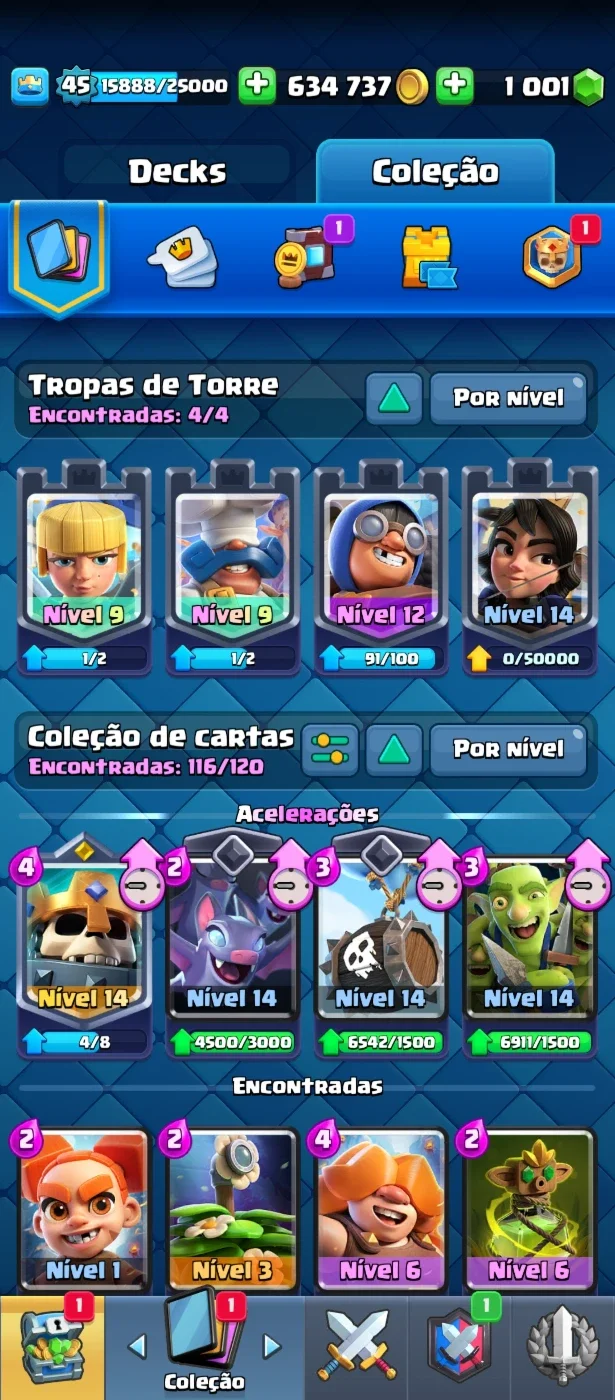Tap the green plus to buy gems
The image size is (615, 1400).
click(455, 86)
